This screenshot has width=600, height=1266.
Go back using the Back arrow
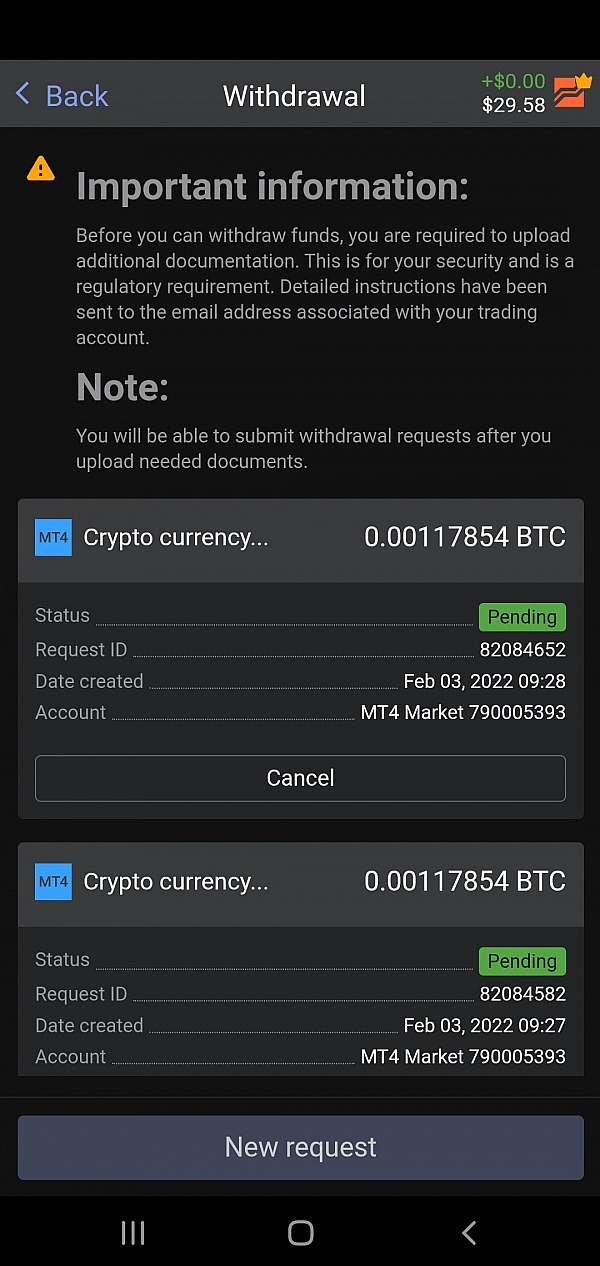(61, 95)
